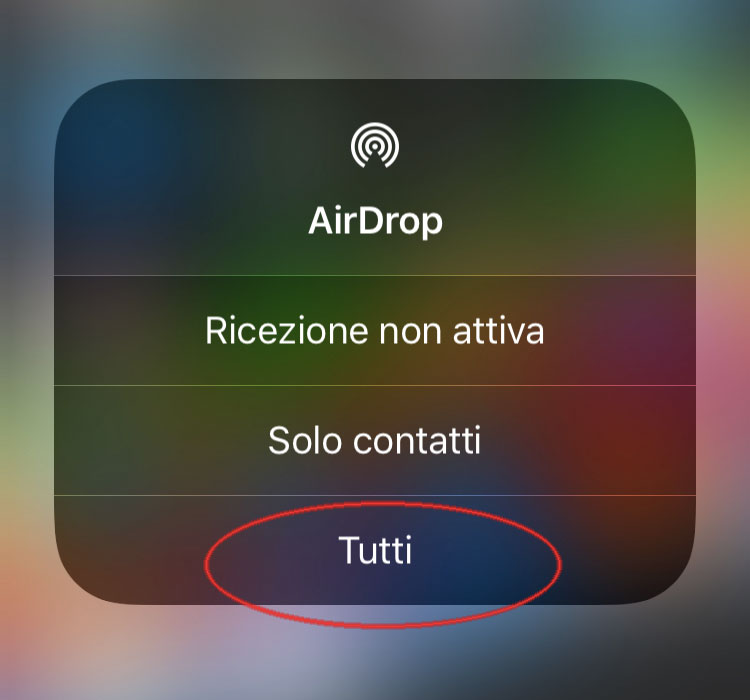750x700 pixels.
Task: Select Ricezione non attiva option
Action: click(375, 330)
